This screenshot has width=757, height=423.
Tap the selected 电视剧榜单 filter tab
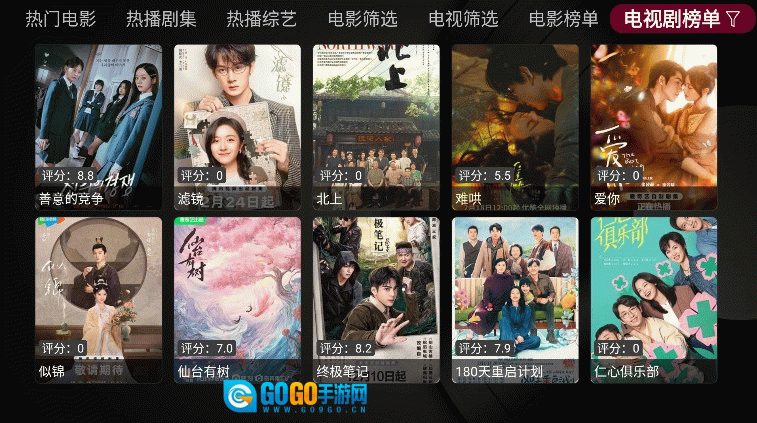682,18
